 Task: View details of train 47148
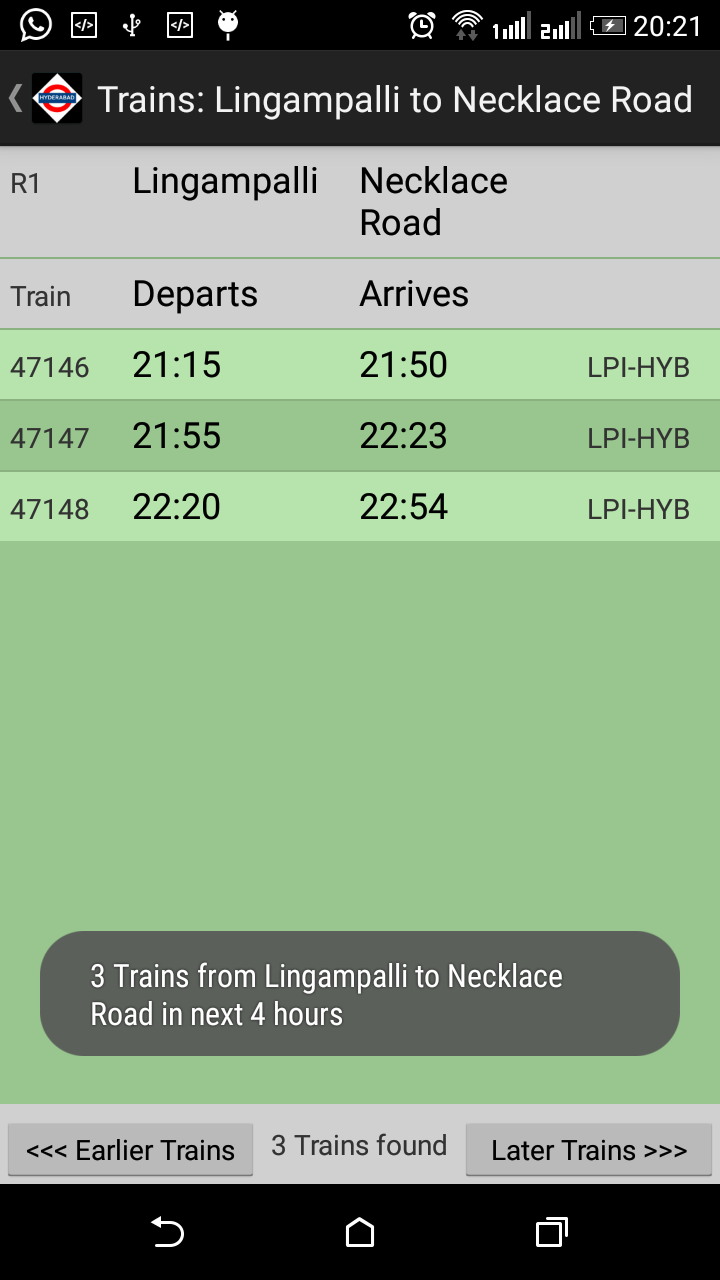[x=360, y=508]
